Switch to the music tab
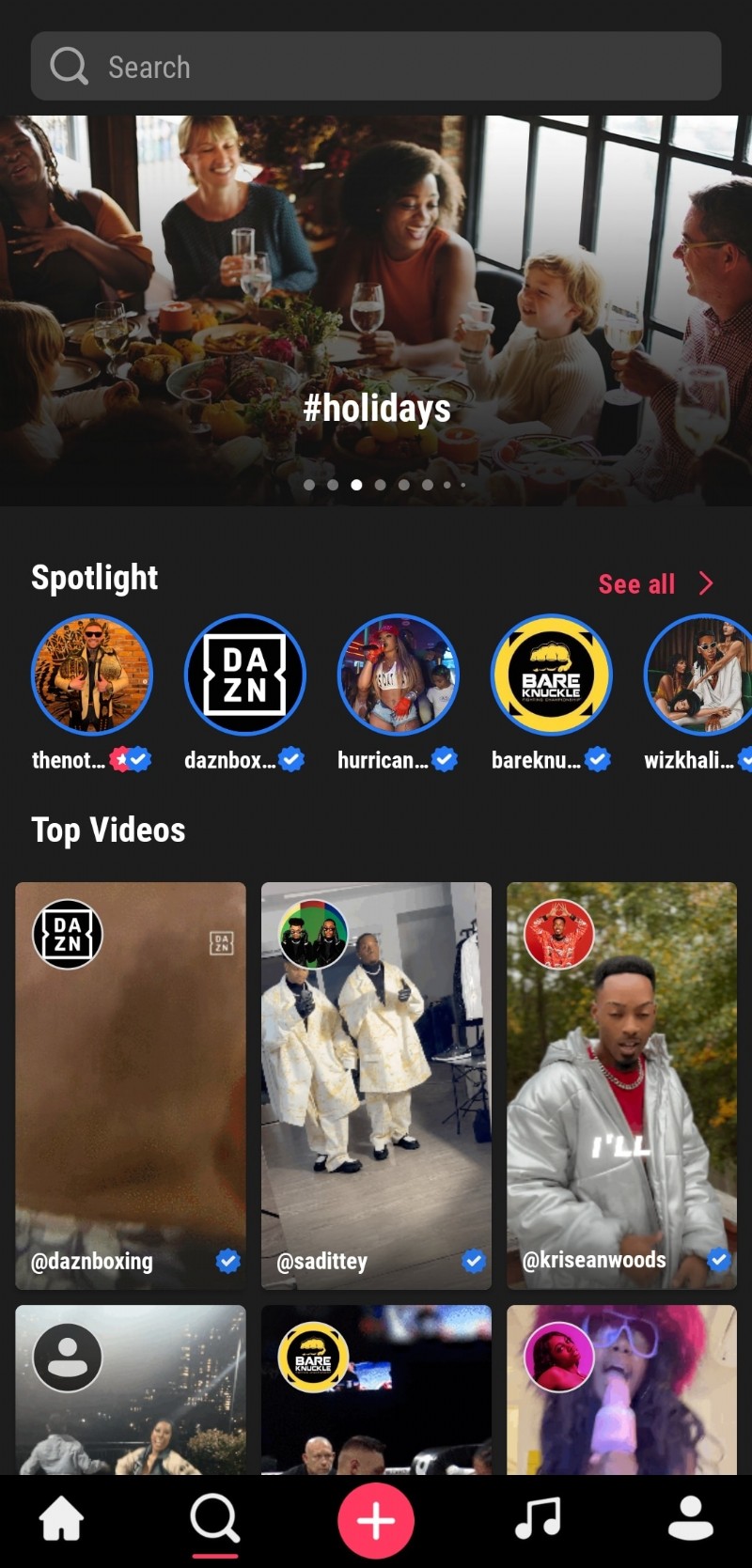Image resolution: width=752 pixels, height=1568 pixels. (x=538, y=1518)
